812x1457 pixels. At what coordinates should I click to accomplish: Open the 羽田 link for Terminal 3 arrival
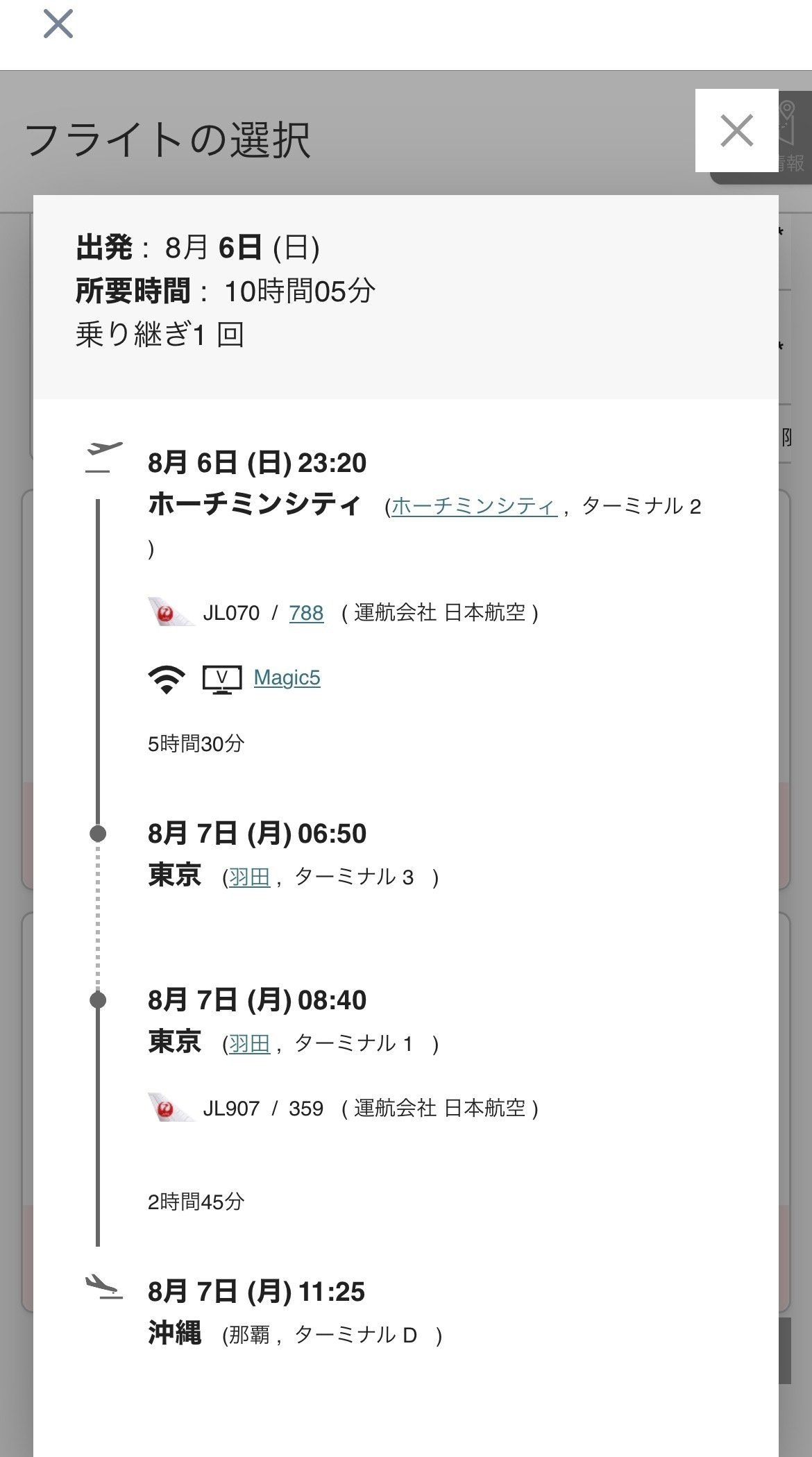[x=249, y=877]
